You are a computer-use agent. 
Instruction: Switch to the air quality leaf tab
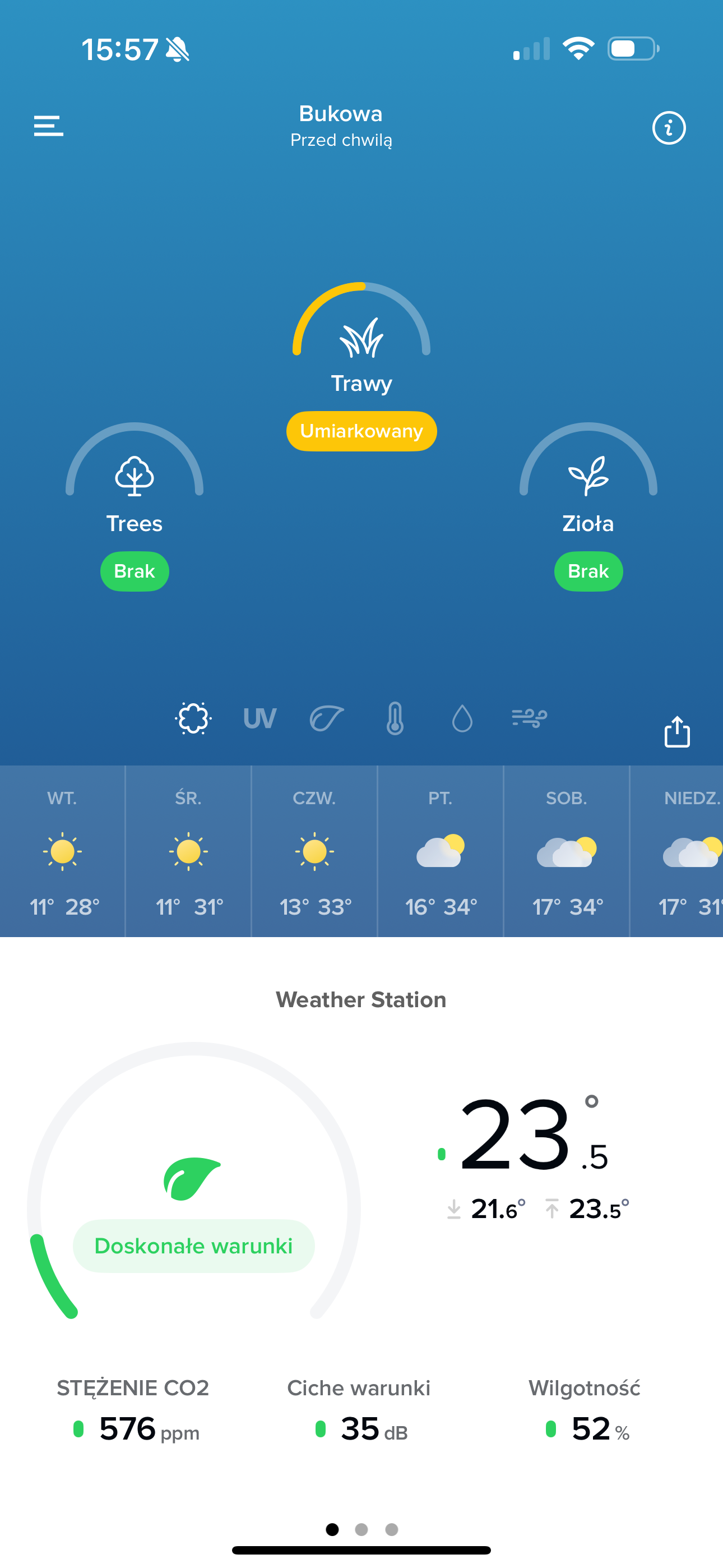pos(327,718)
